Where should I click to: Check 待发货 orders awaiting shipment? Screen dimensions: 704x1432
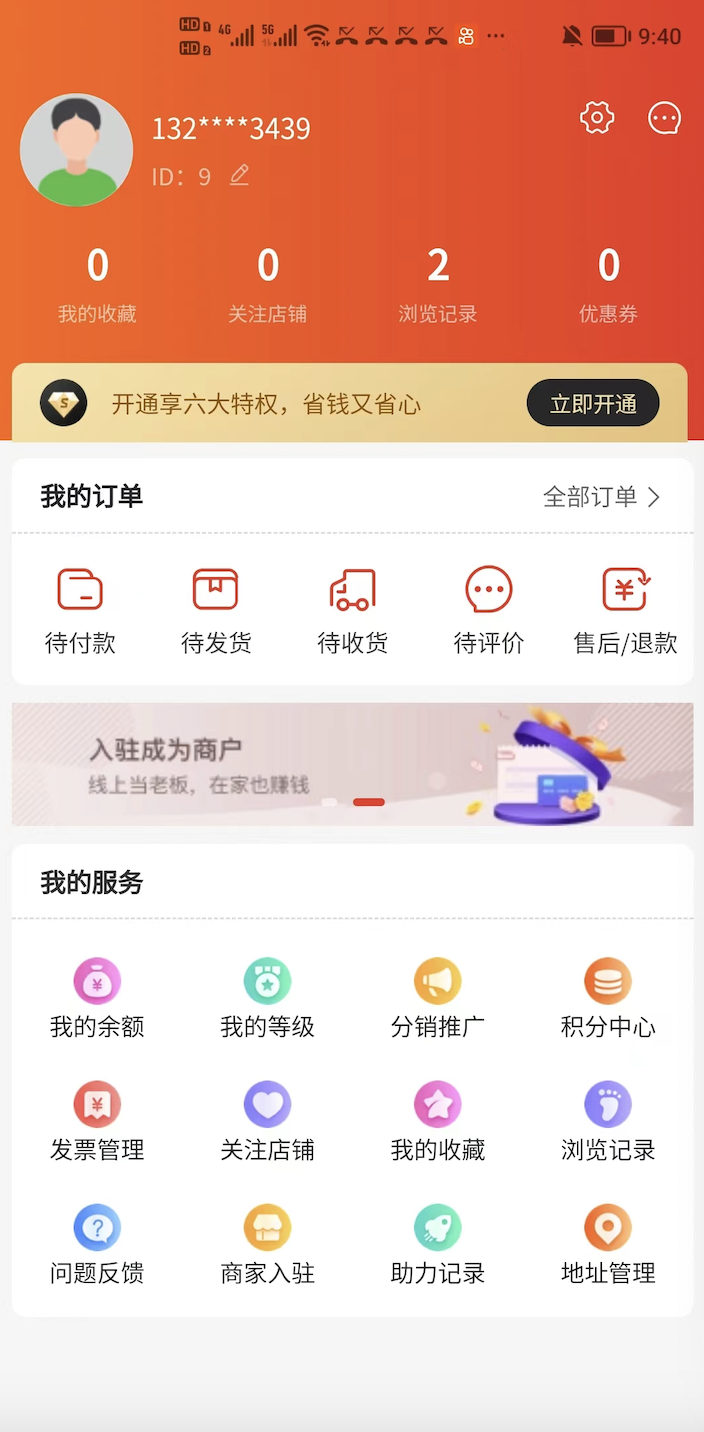(216, 610)
